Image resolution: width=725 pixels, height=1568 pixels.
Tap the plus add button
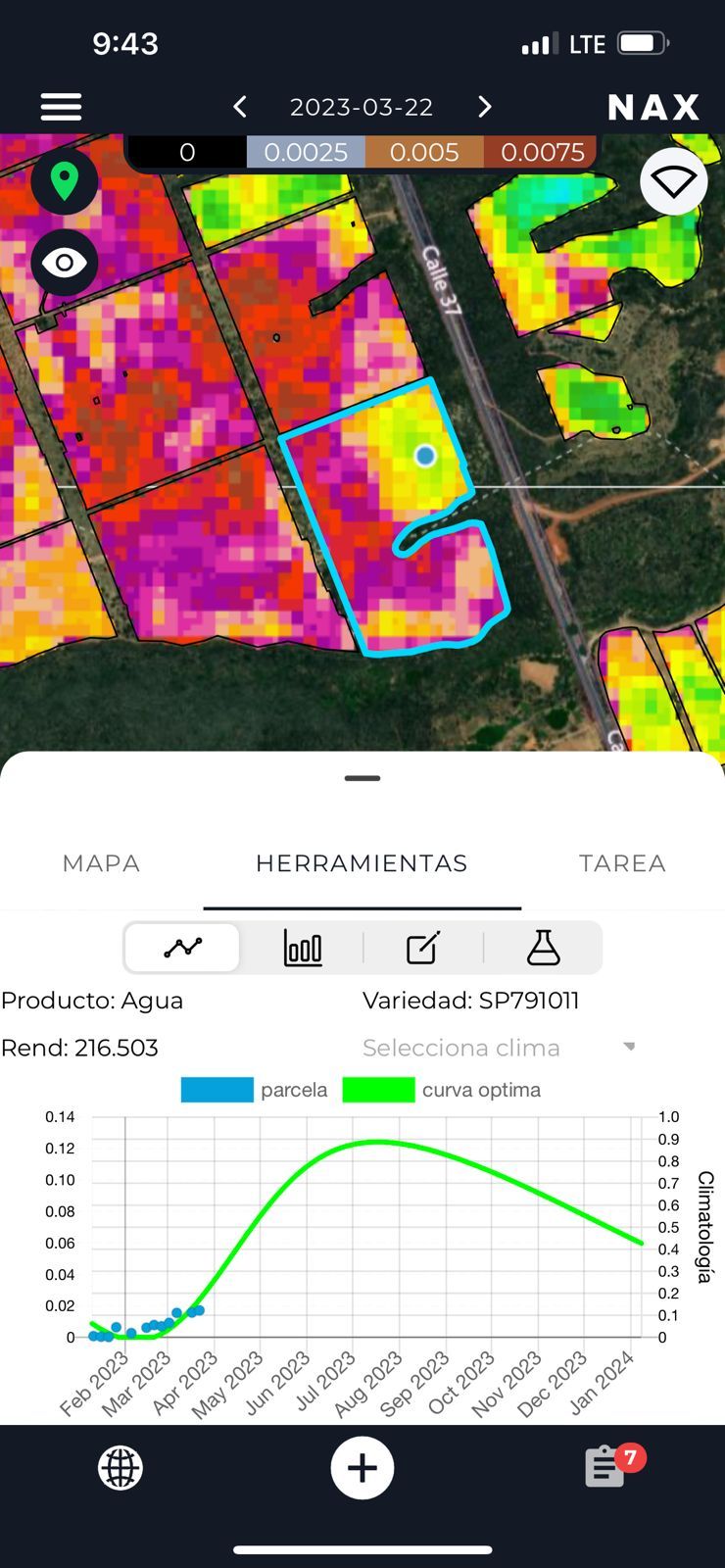pos(362,1468)
